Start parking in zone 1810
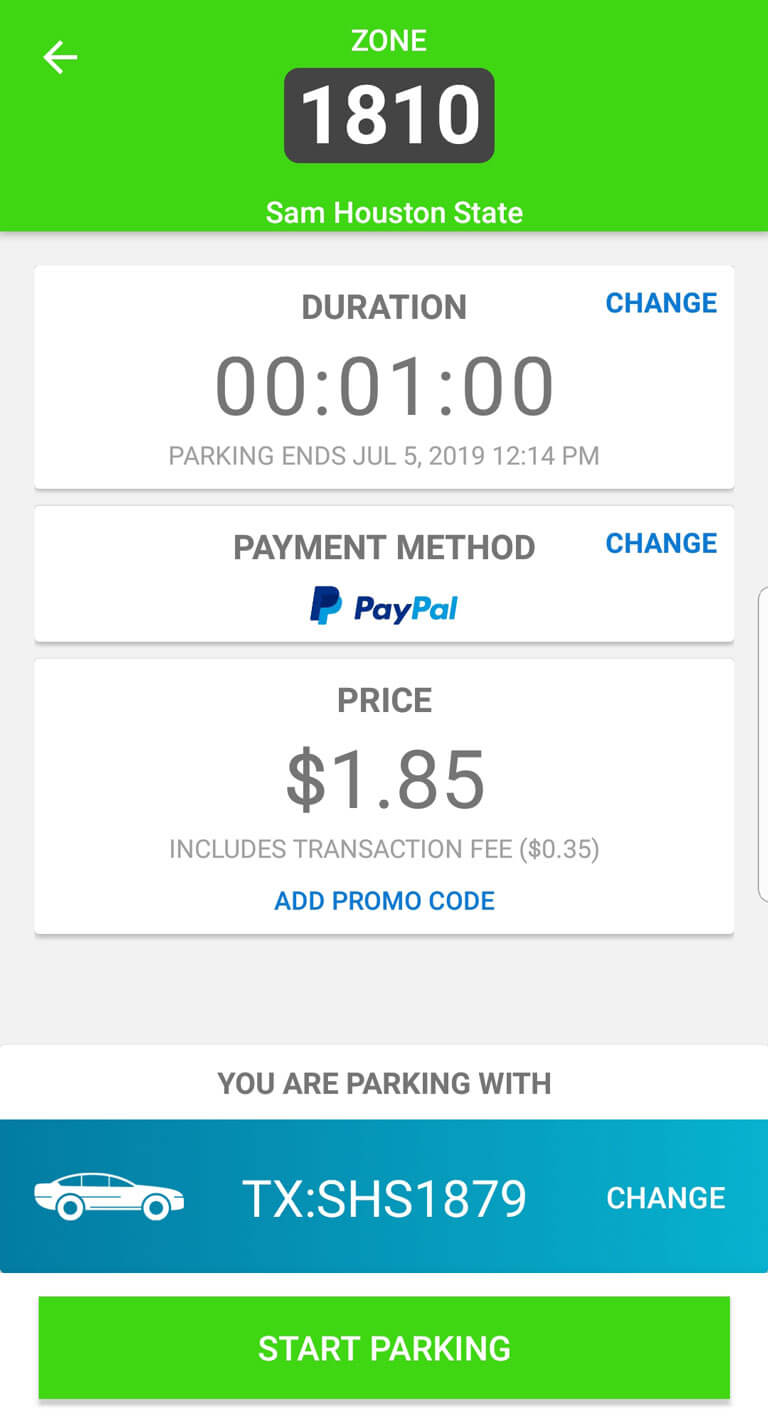768x1422 pixels. [x=384, y=1348]
